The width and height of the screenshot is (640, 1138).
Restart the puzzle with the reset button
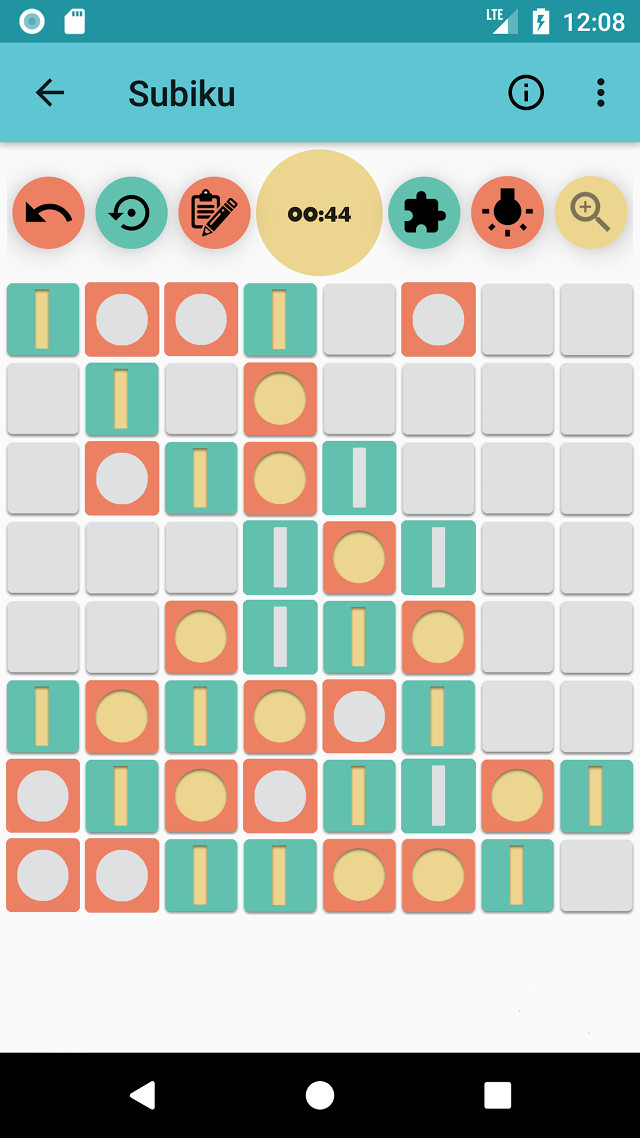[131, 213]
